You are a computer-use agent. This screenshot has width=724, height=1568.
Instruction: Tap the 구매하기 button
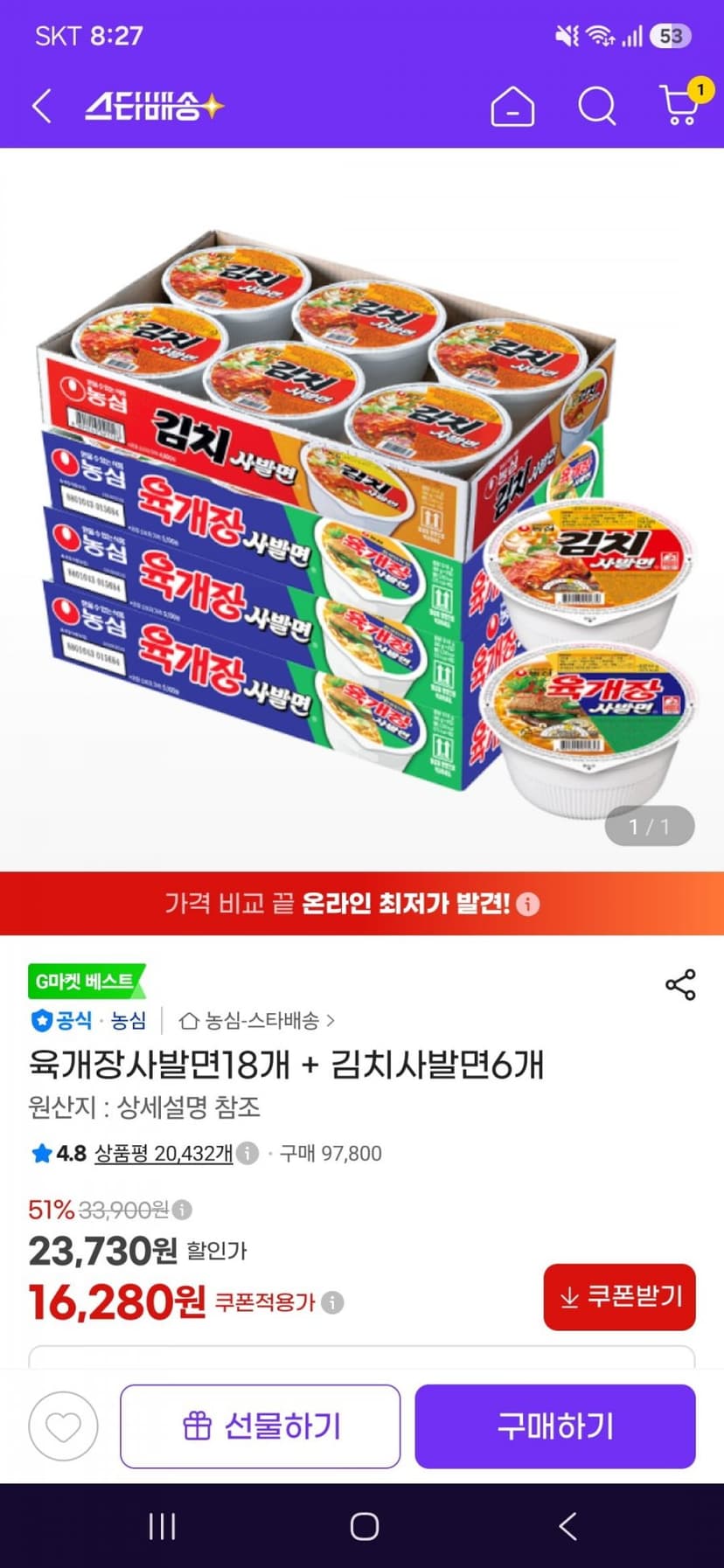555,1426
